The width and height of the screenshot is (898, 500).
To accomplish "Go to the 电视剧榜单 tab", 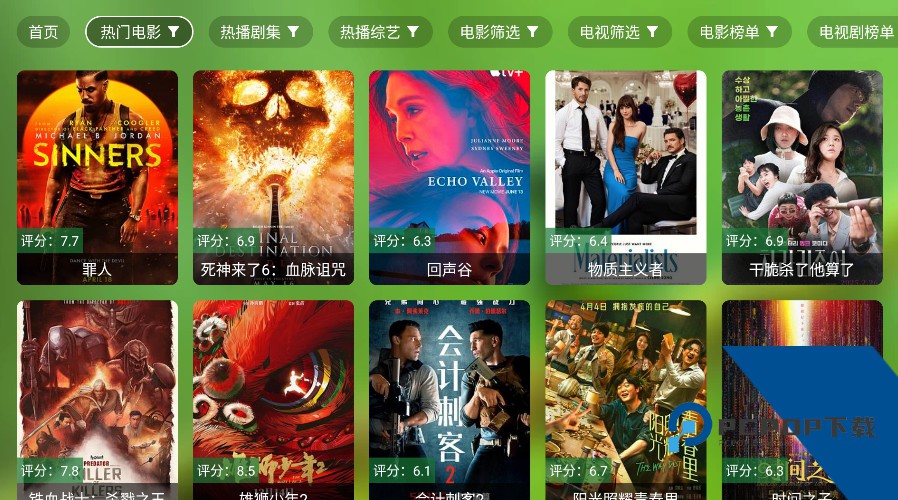I will pyautogui.click(x=855, y=32).
